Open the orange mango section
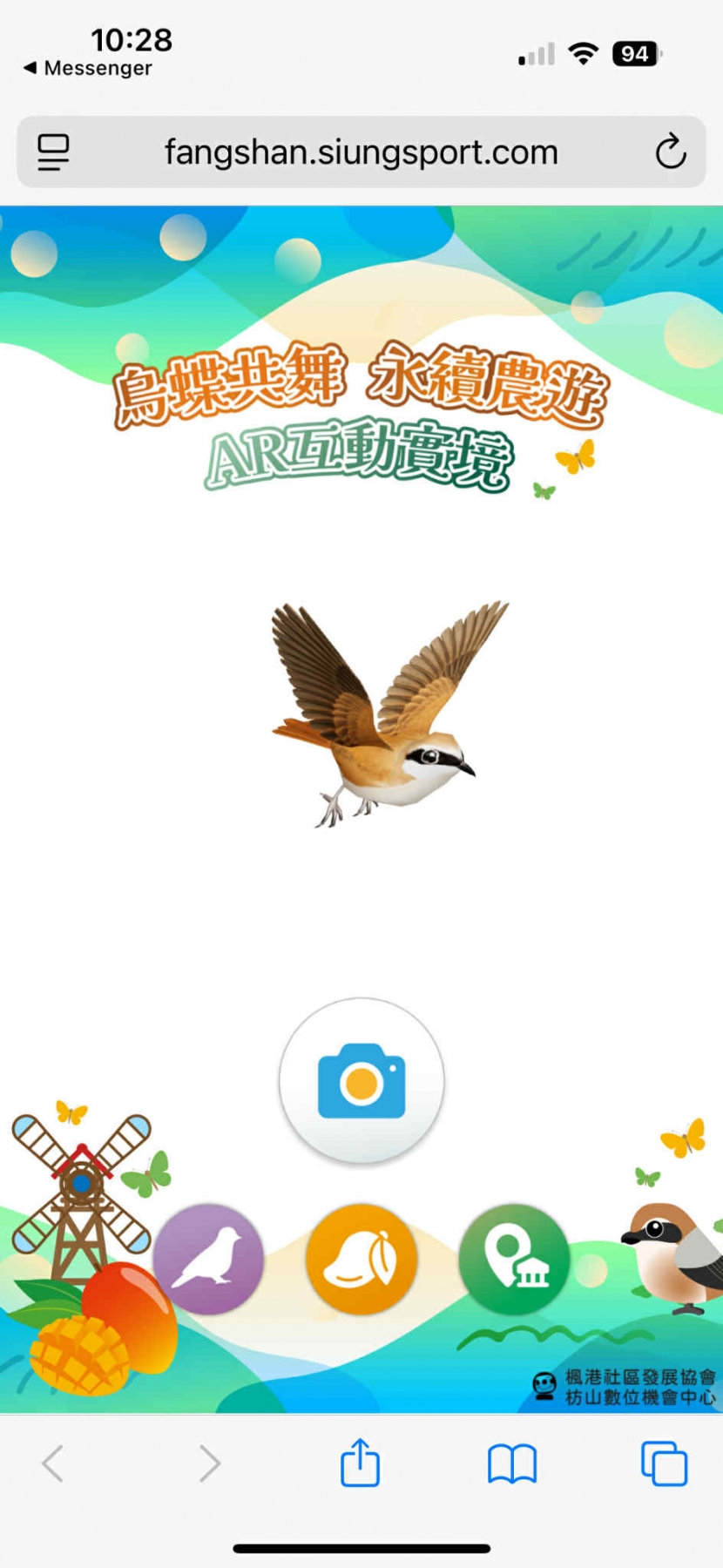The image size is (723, 1568). (x=361, y=1260)
